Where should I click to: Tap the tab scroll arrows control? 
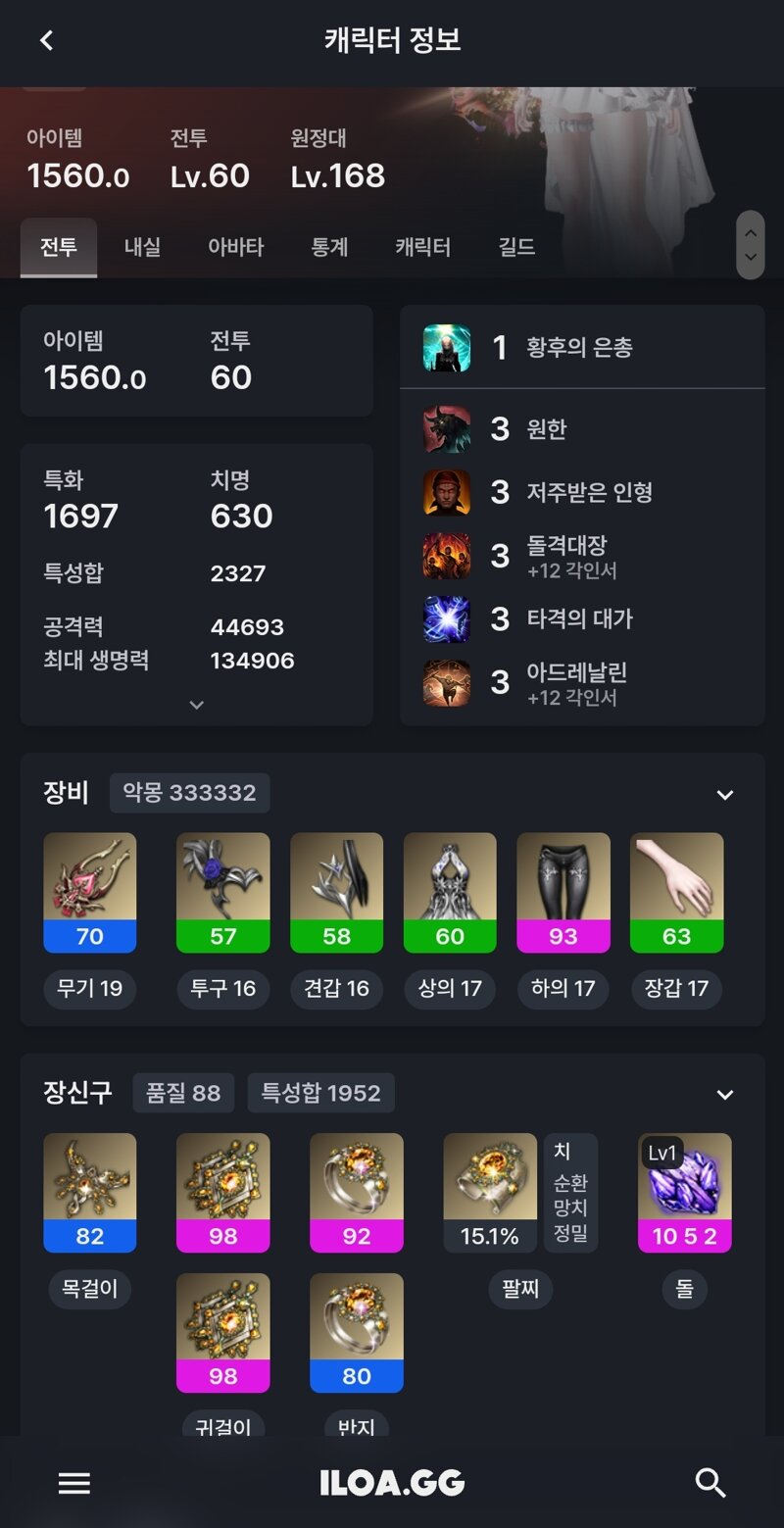pos(750,245)
